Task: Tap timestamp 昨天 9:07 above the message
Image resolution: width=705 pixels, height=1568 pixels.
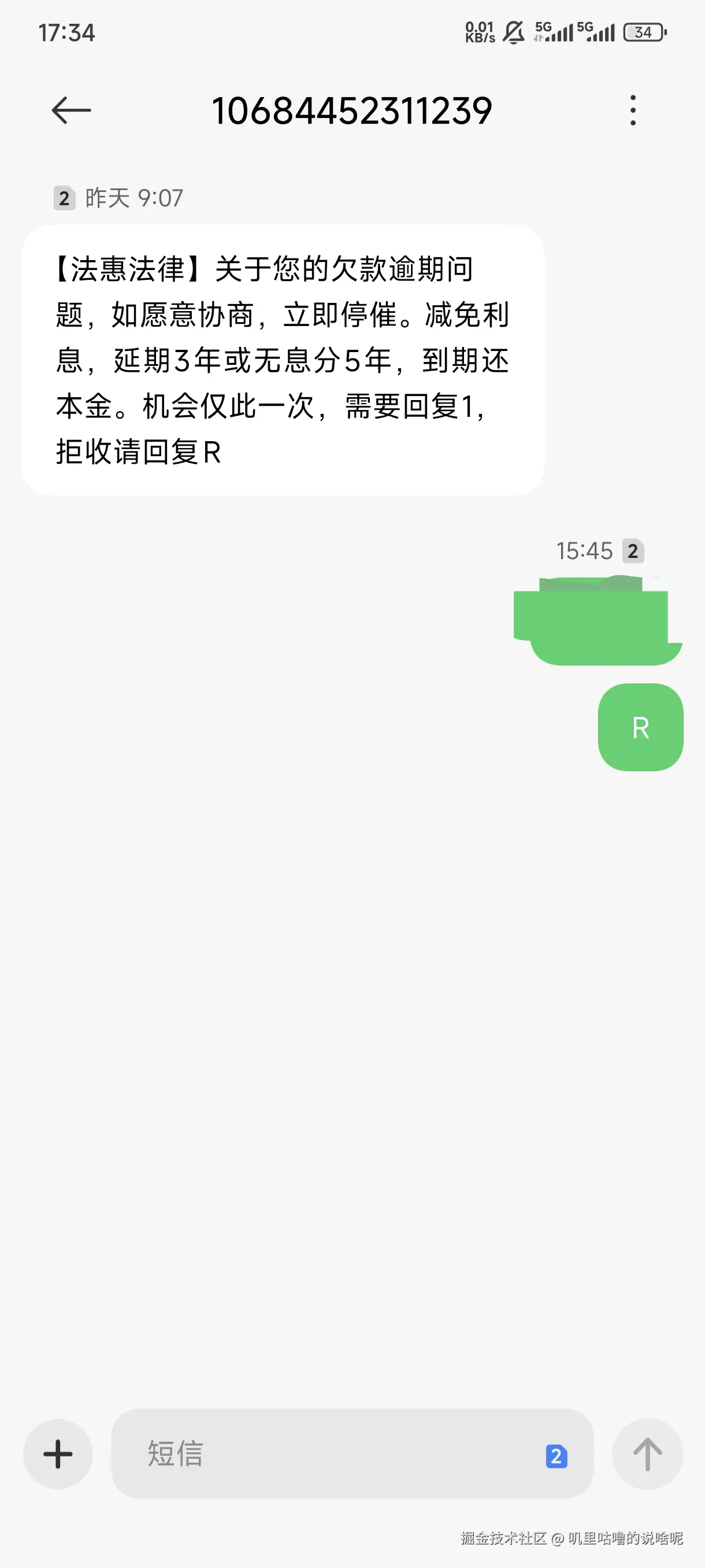Action: point(136,197)
